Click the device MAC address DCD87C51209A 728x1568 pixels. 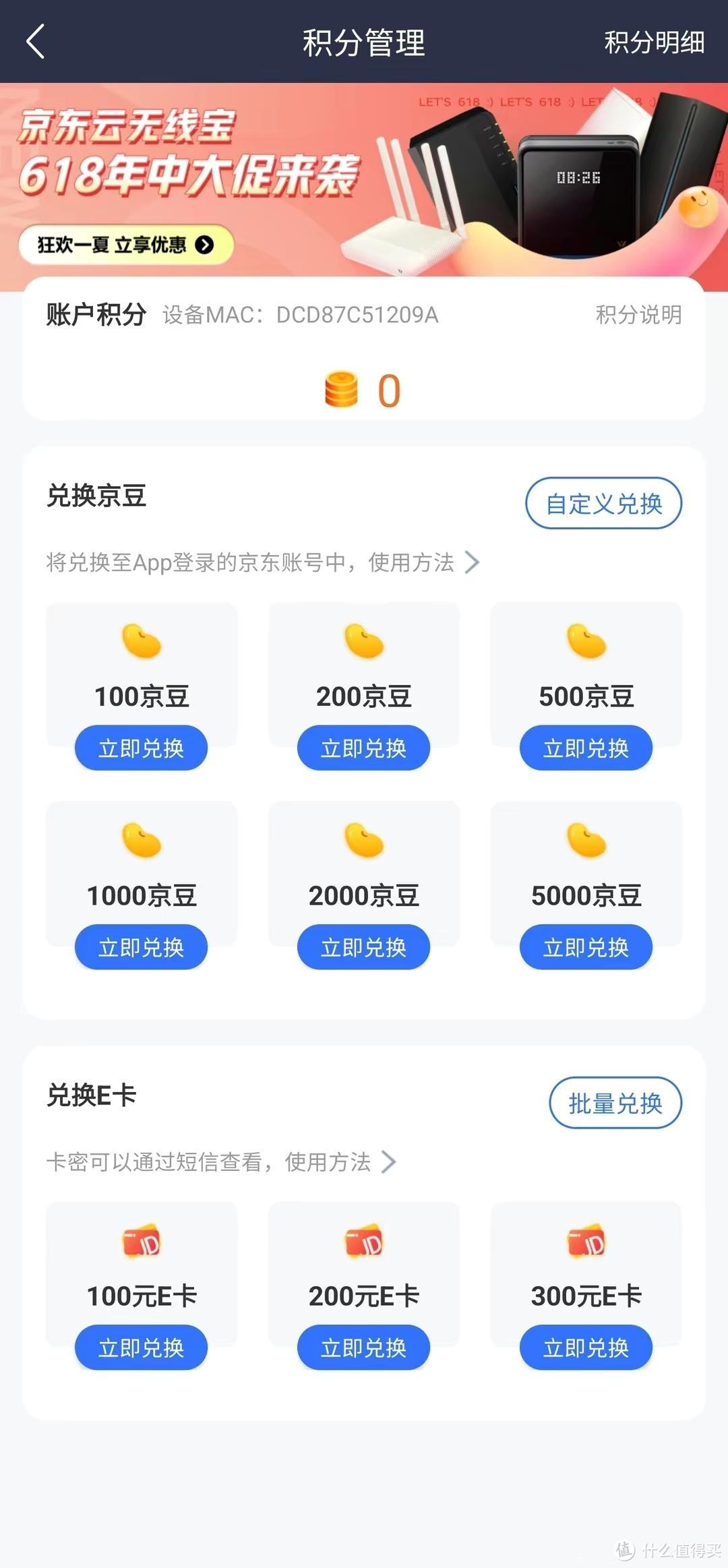[x=358, y=313]
